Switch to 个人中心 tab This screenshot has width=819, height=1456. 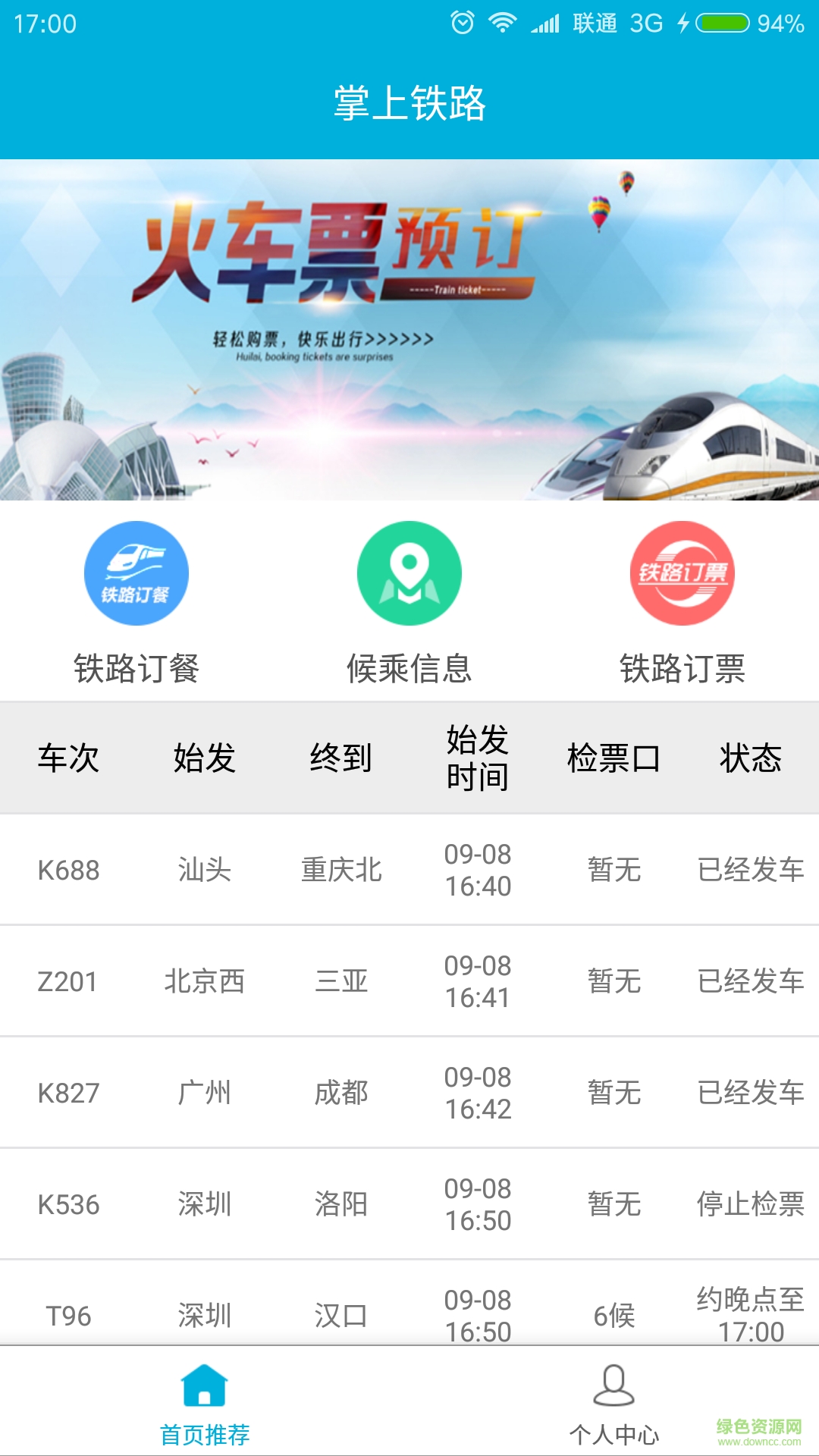614,1403
